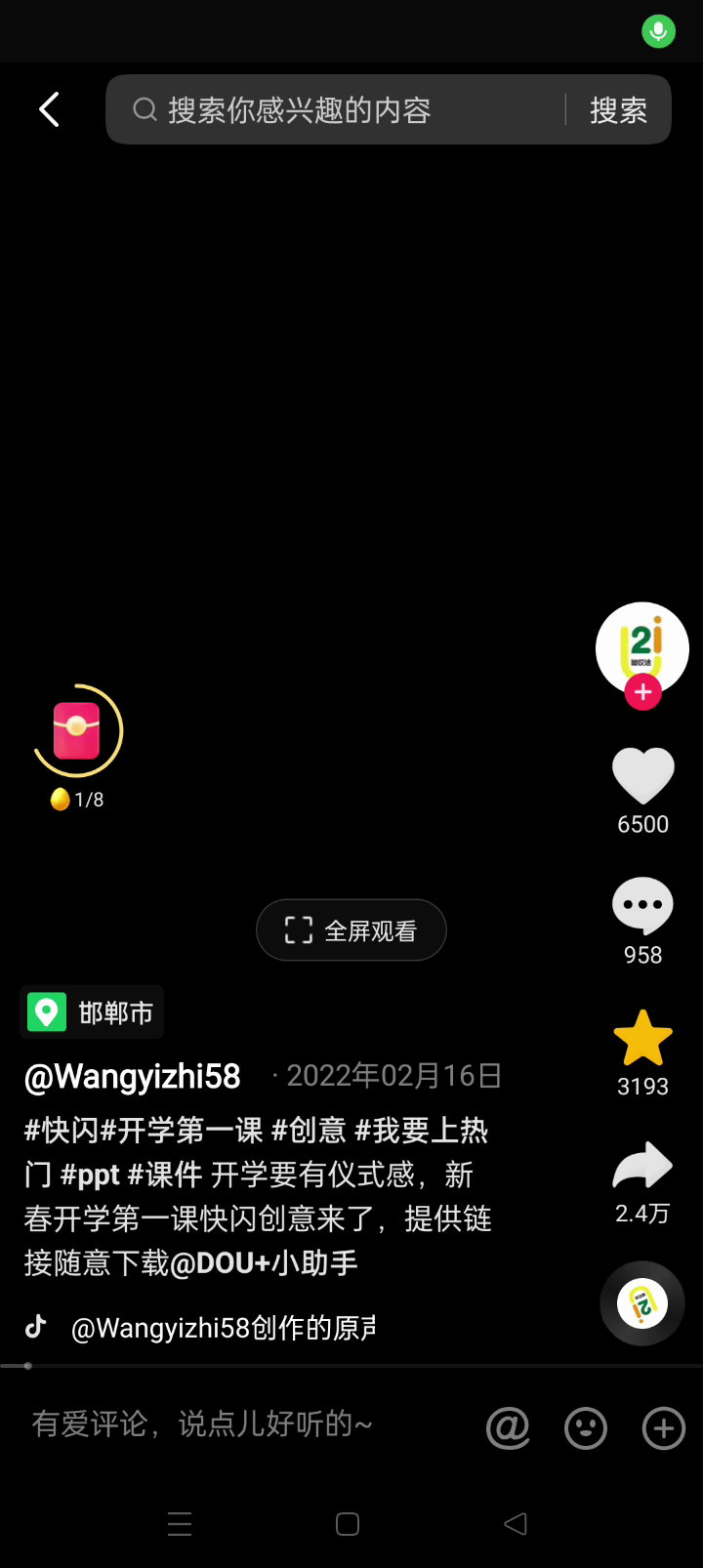Open the #ppt hashtag in the caption
Screen dimensions: 703x1568
click(90, 1175)
